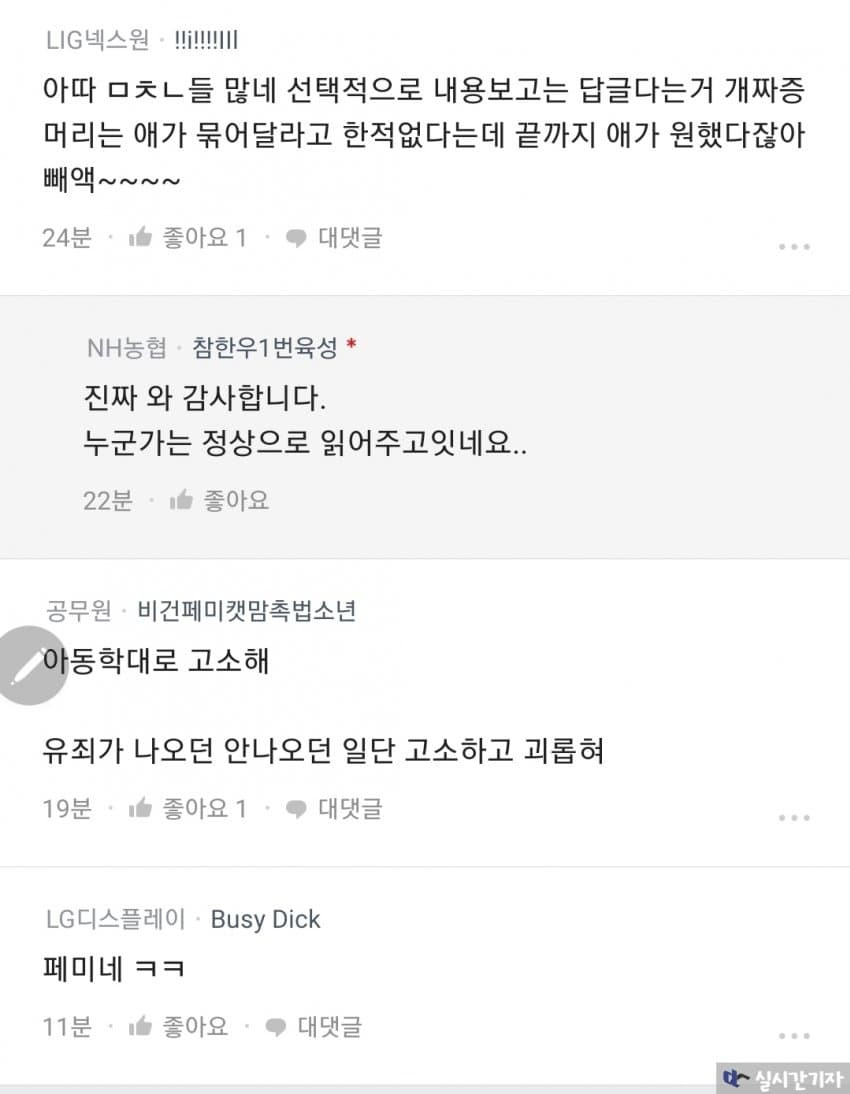The width and height of the screenshot is (850, 1094).
Task: Open the options menu on LIG넥스원's comment
Action: pyautogui.click(x=794, y=245)
